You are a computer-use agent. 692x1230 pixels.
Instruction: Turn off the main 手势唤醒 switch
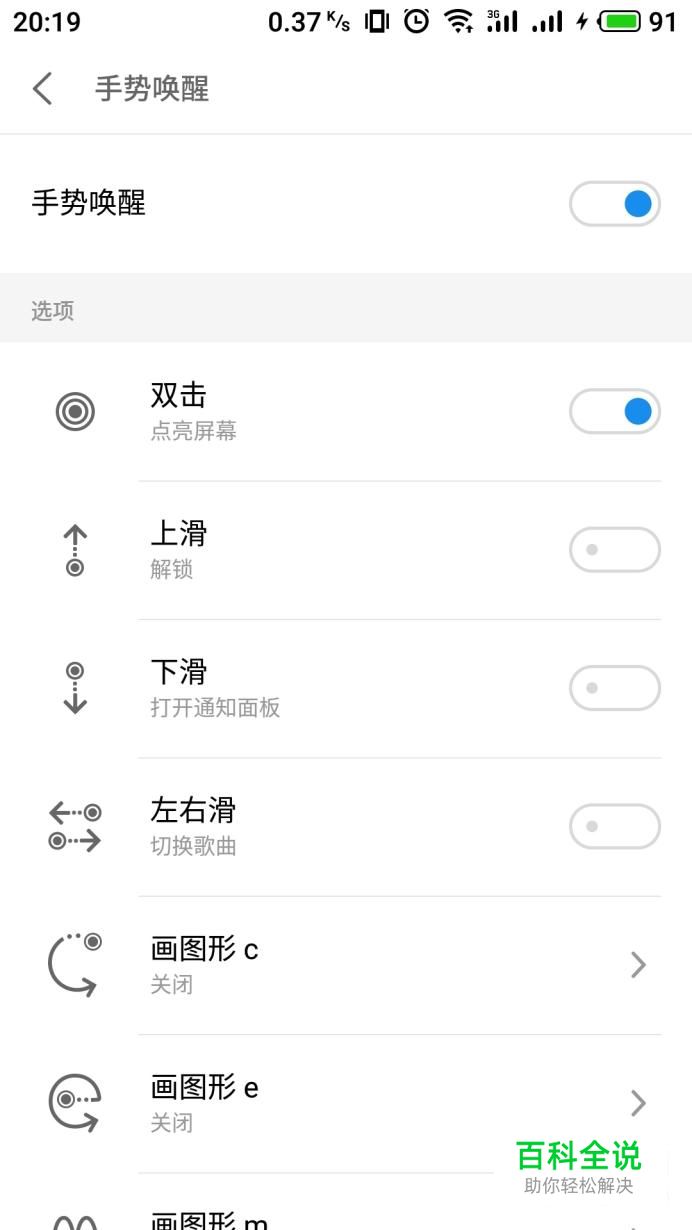click(615, 204)
